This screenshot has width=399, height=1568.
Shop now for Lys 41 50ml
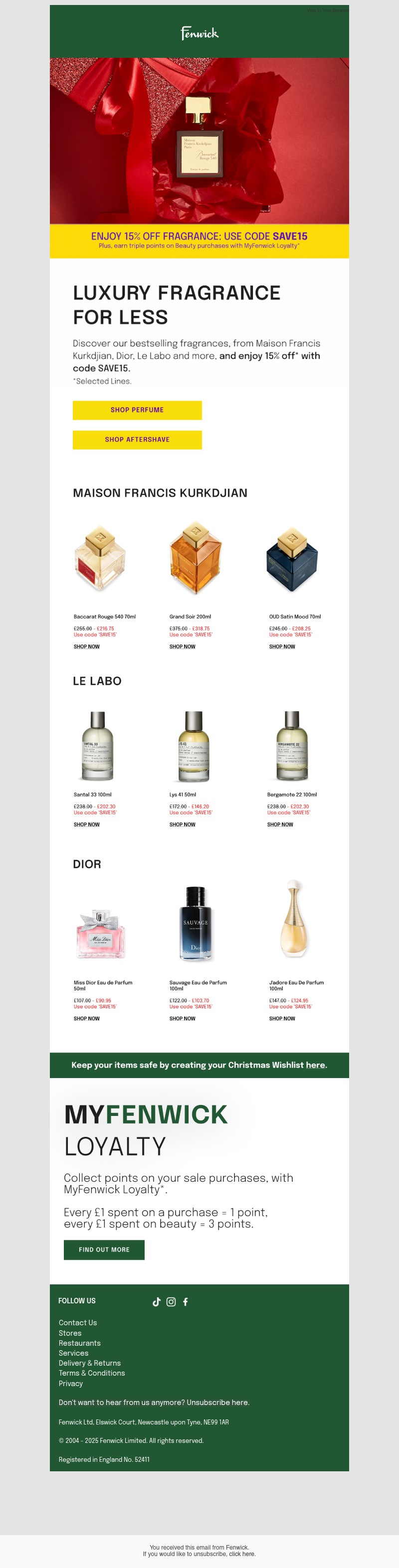182,824
